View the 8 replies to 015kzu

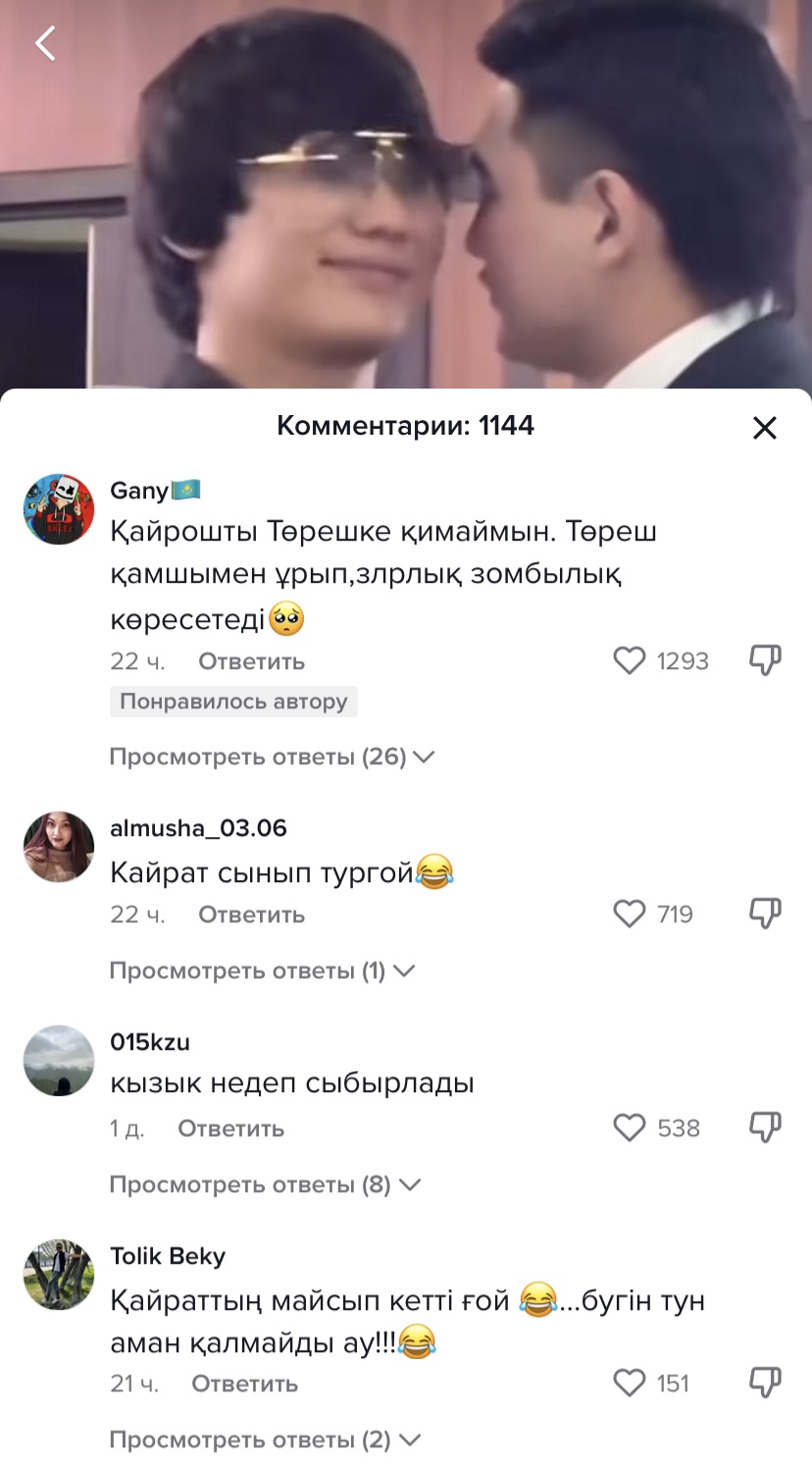(264, 1184)
